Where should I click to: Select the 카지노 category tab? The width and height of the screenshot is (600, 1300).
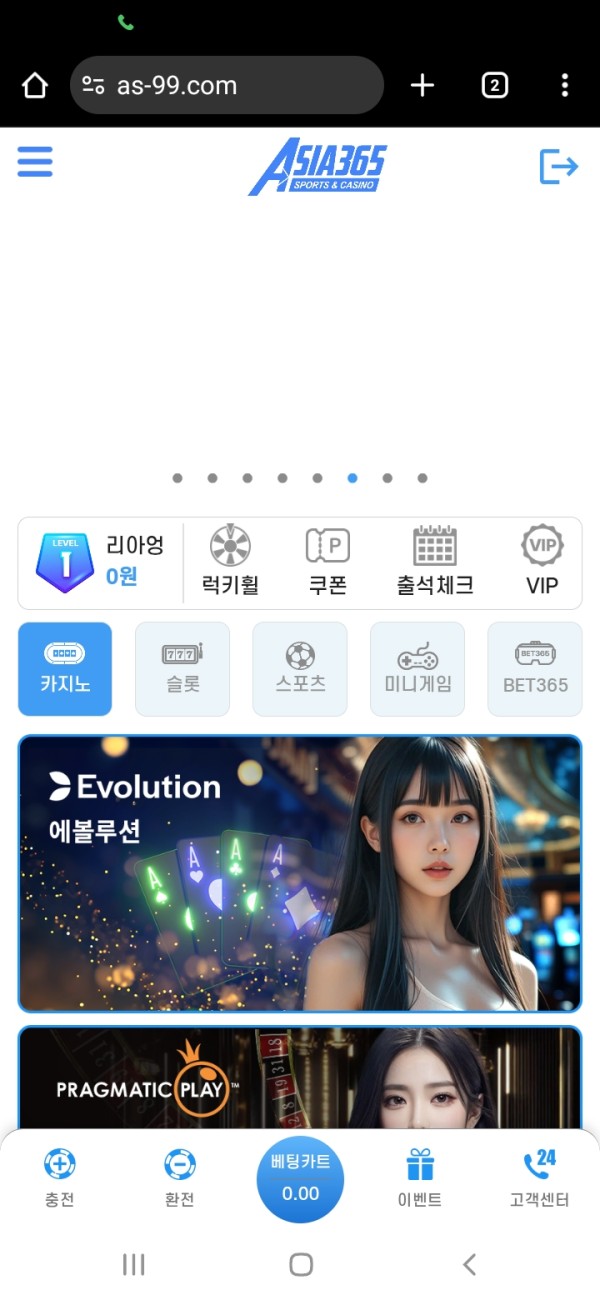click(x=65, y=669)
